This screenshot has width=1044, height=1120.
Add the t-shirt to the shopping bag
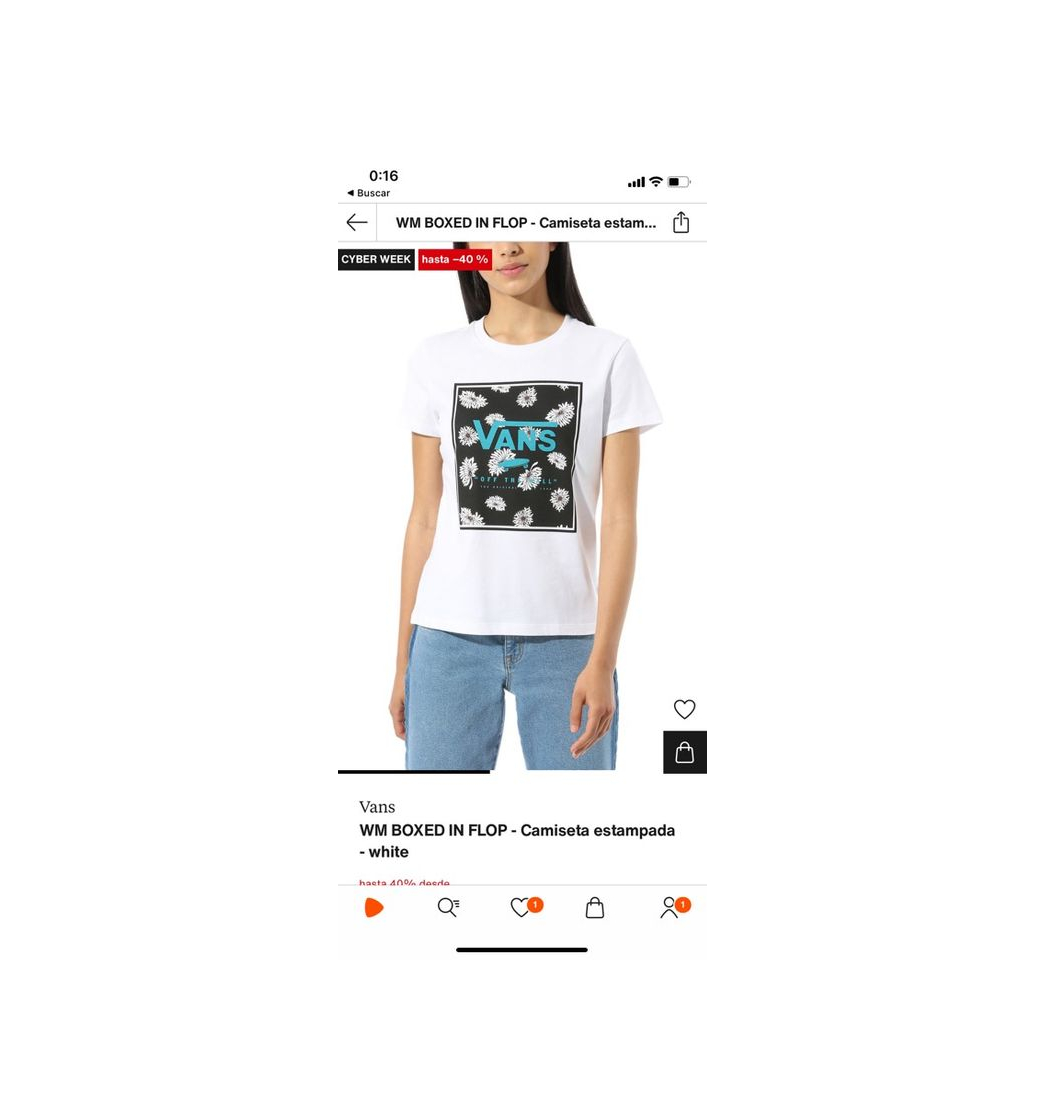click(685, 752)
